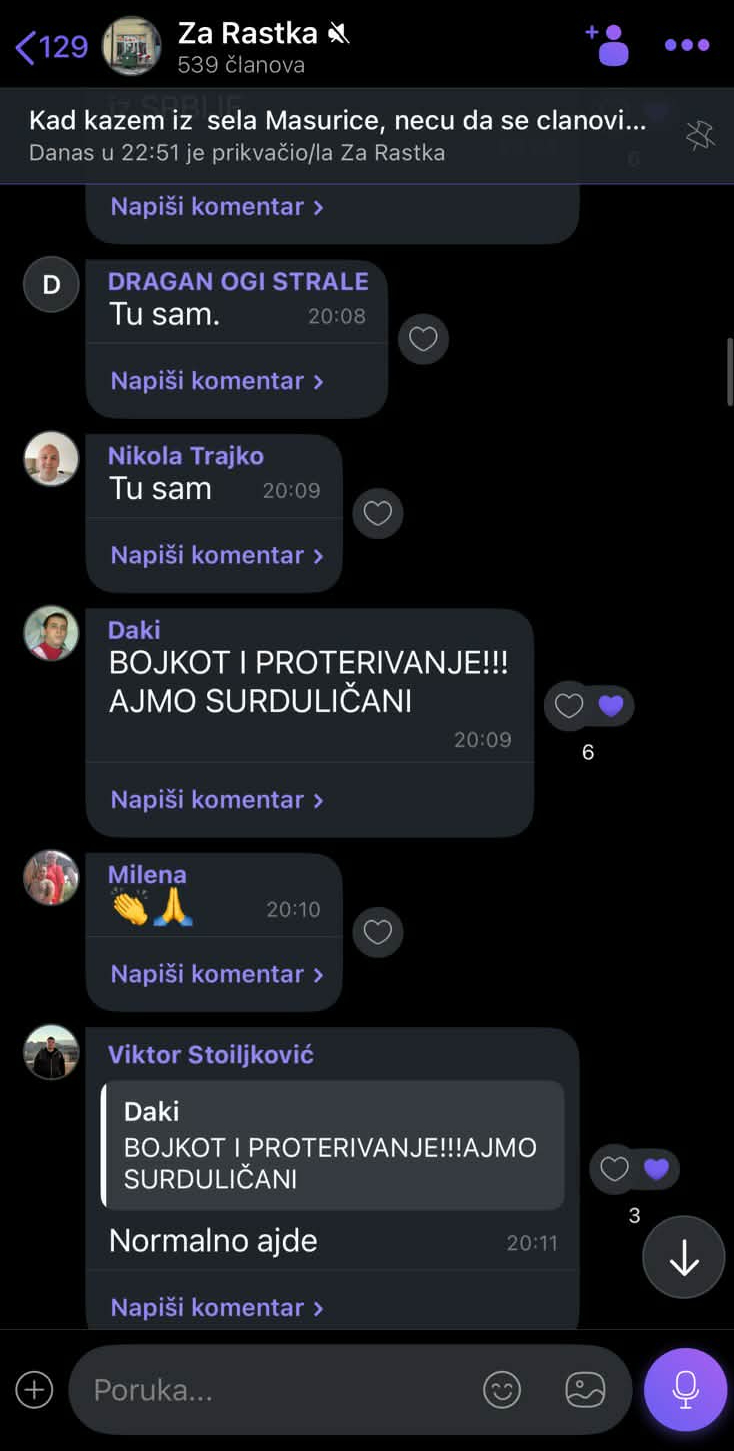The width and height of the screenshot is (734, 1451).
Task: Tap the Poruka message input field
Action: 250,1389
